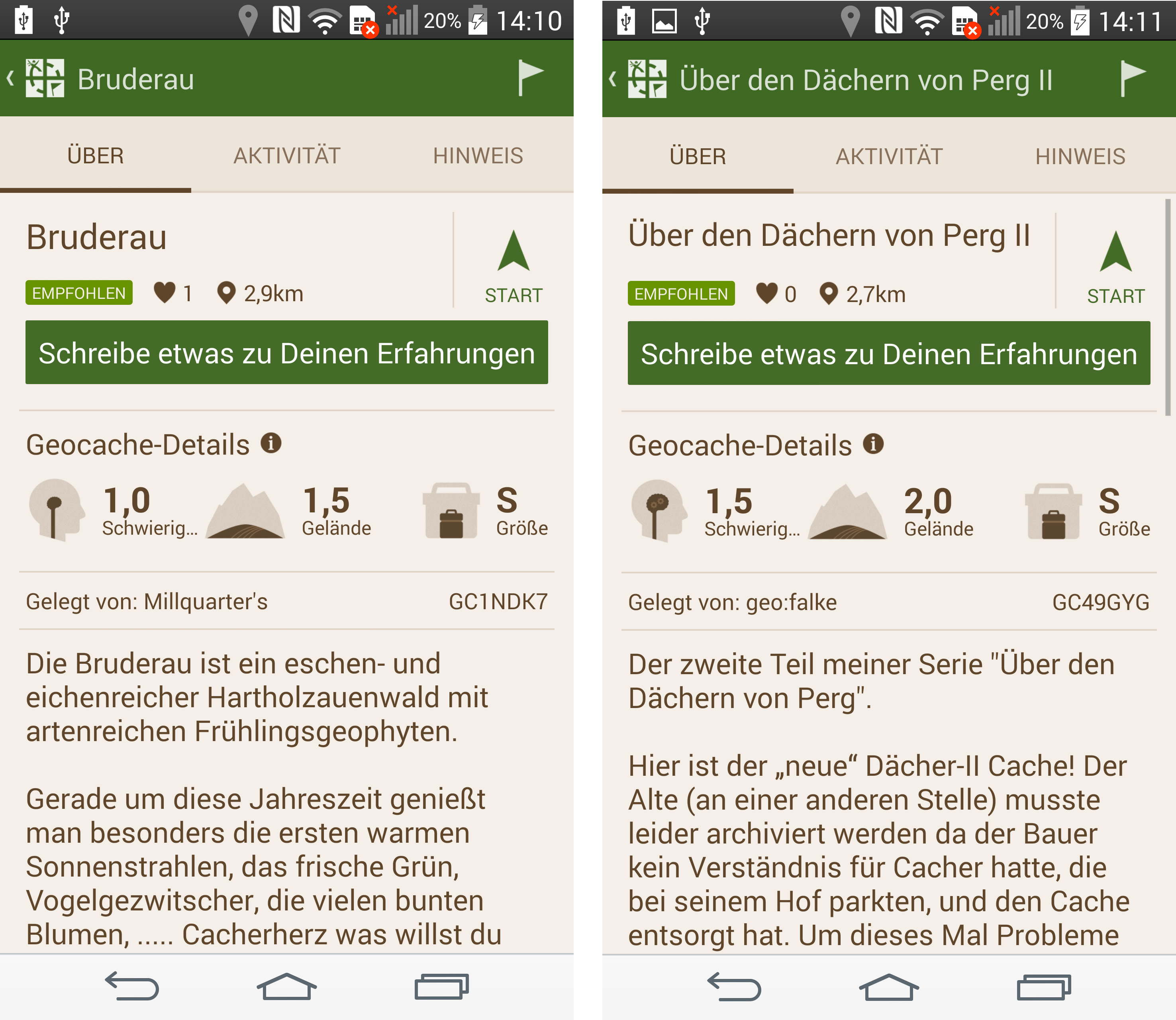Switch to Aktivität tab for Über den Dächern
Viewport: 1176px width, 1020px height.
(x=889, y=157)
